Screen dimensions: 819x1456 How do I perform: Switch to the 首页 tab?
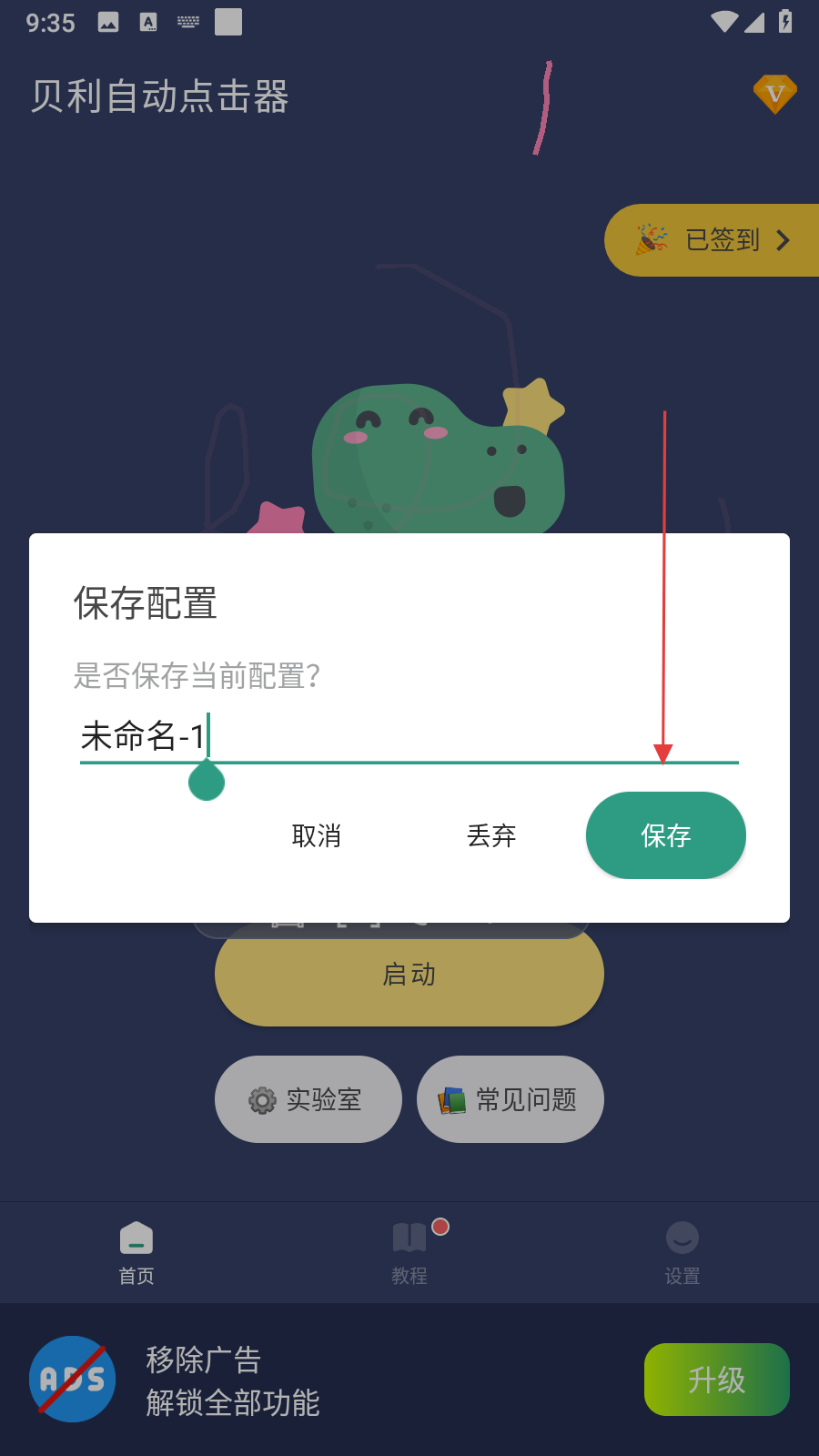136,1252
